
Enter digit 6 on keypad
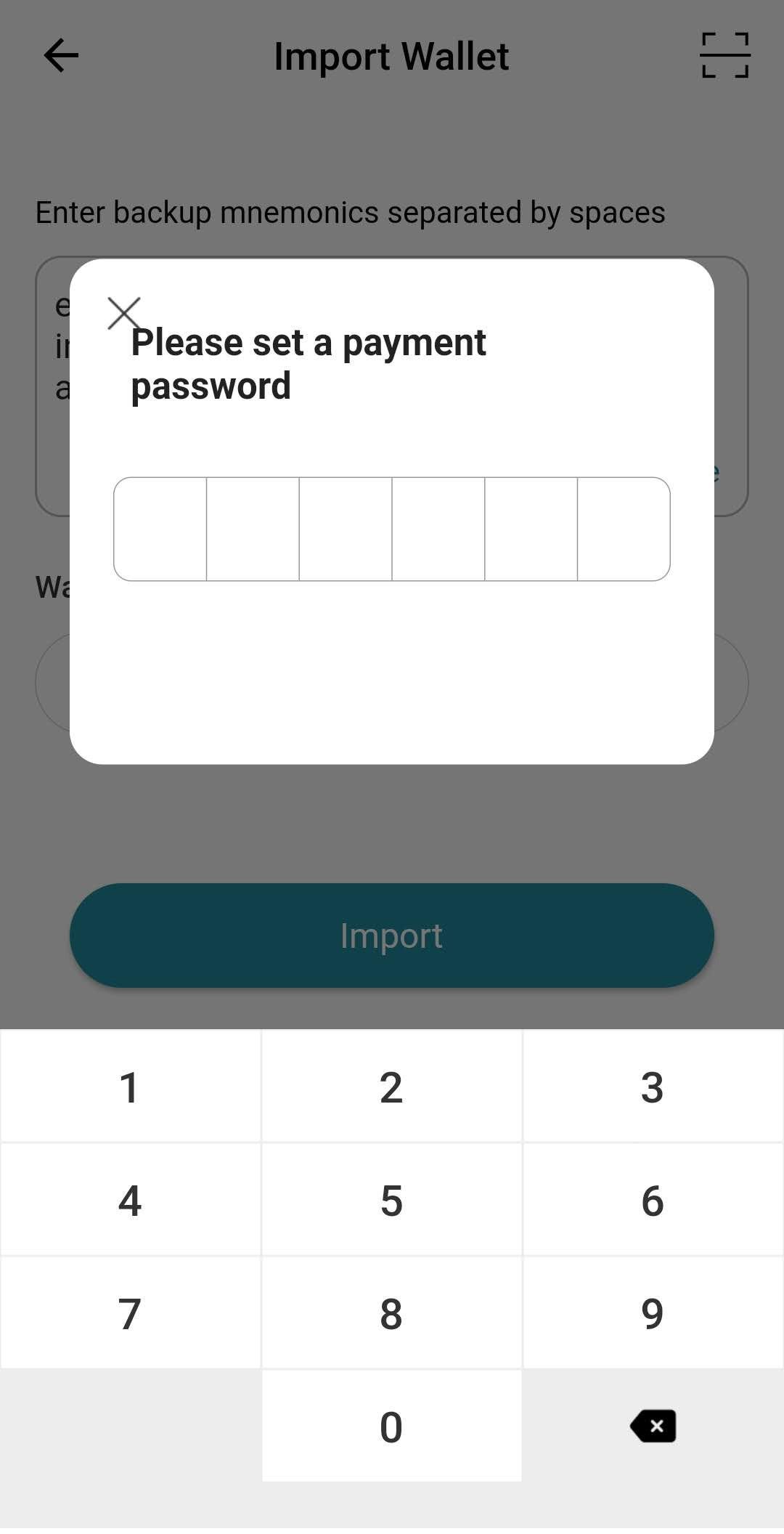(x=652, y=1201)
